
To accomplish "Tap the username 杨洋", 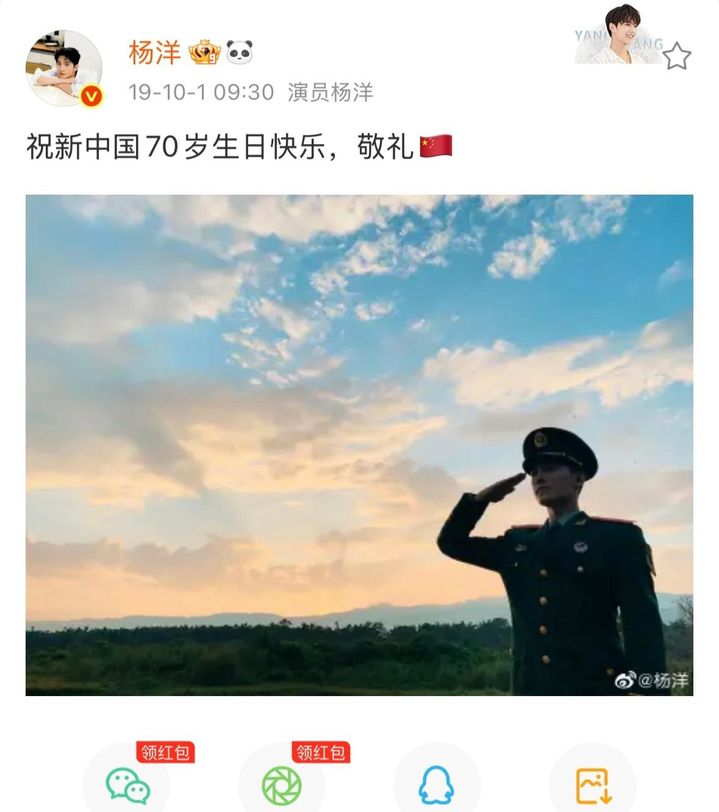I will point(155,52).
